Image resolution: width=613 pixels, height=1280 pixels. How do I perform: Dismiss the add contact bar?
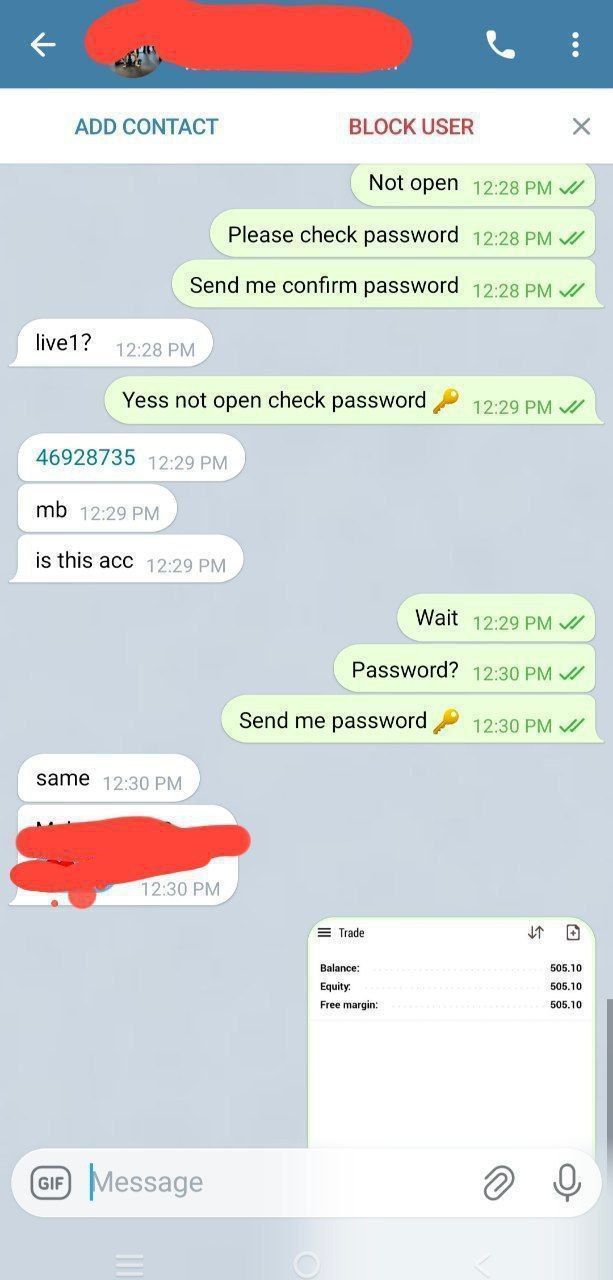pyautogui.click(x=581, y=127)
